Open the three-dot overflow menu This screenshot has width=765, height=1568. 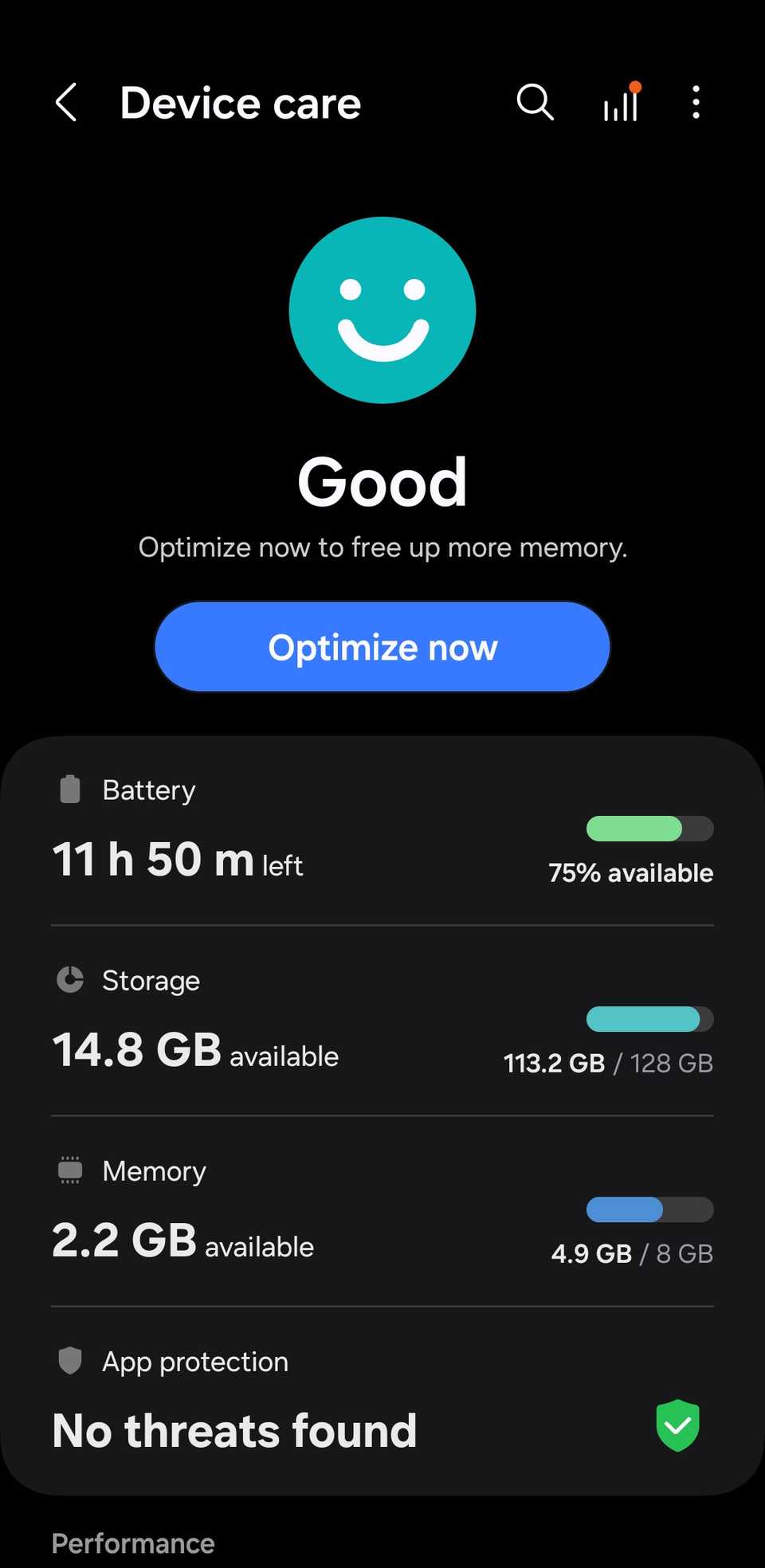point(695,102)
